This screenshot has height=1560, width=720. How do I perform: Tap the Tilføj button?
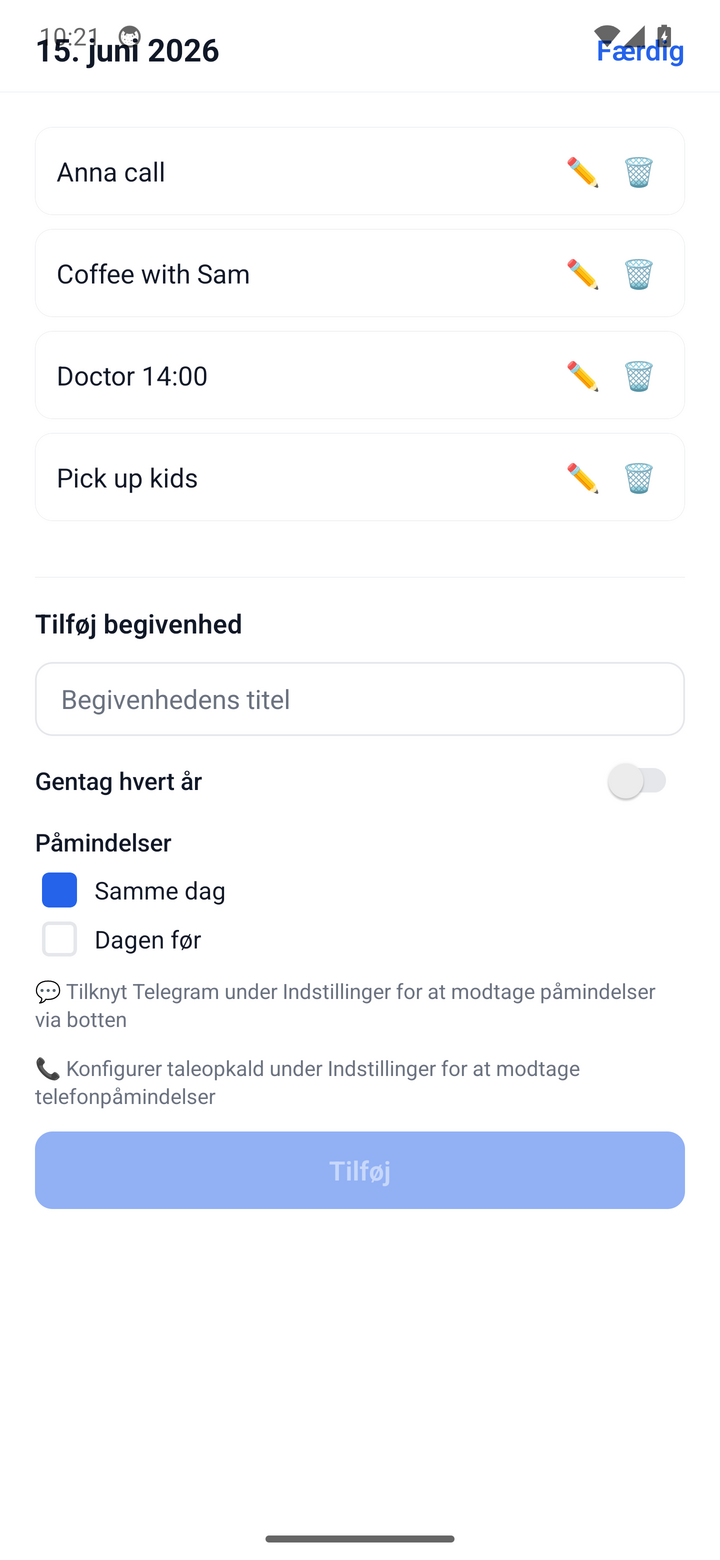pos(360,1170)
